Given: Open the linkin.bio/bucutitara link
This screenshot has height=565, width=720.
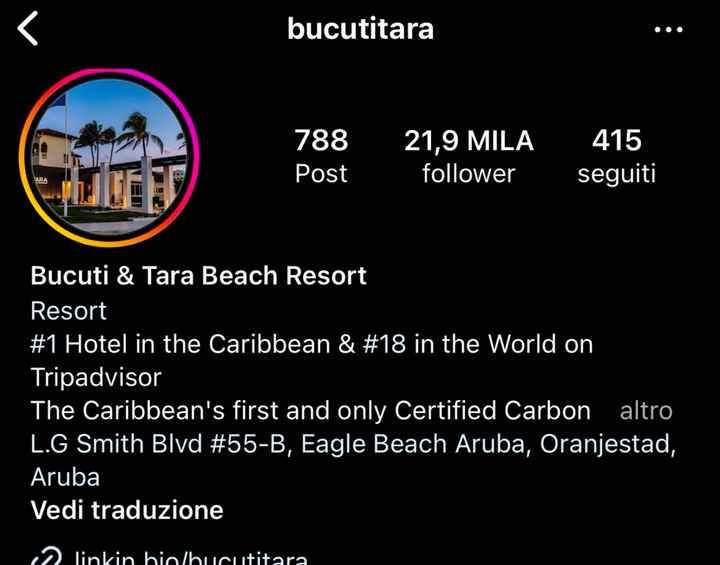Looking at the screenshot, I should [x=190, y=557].
